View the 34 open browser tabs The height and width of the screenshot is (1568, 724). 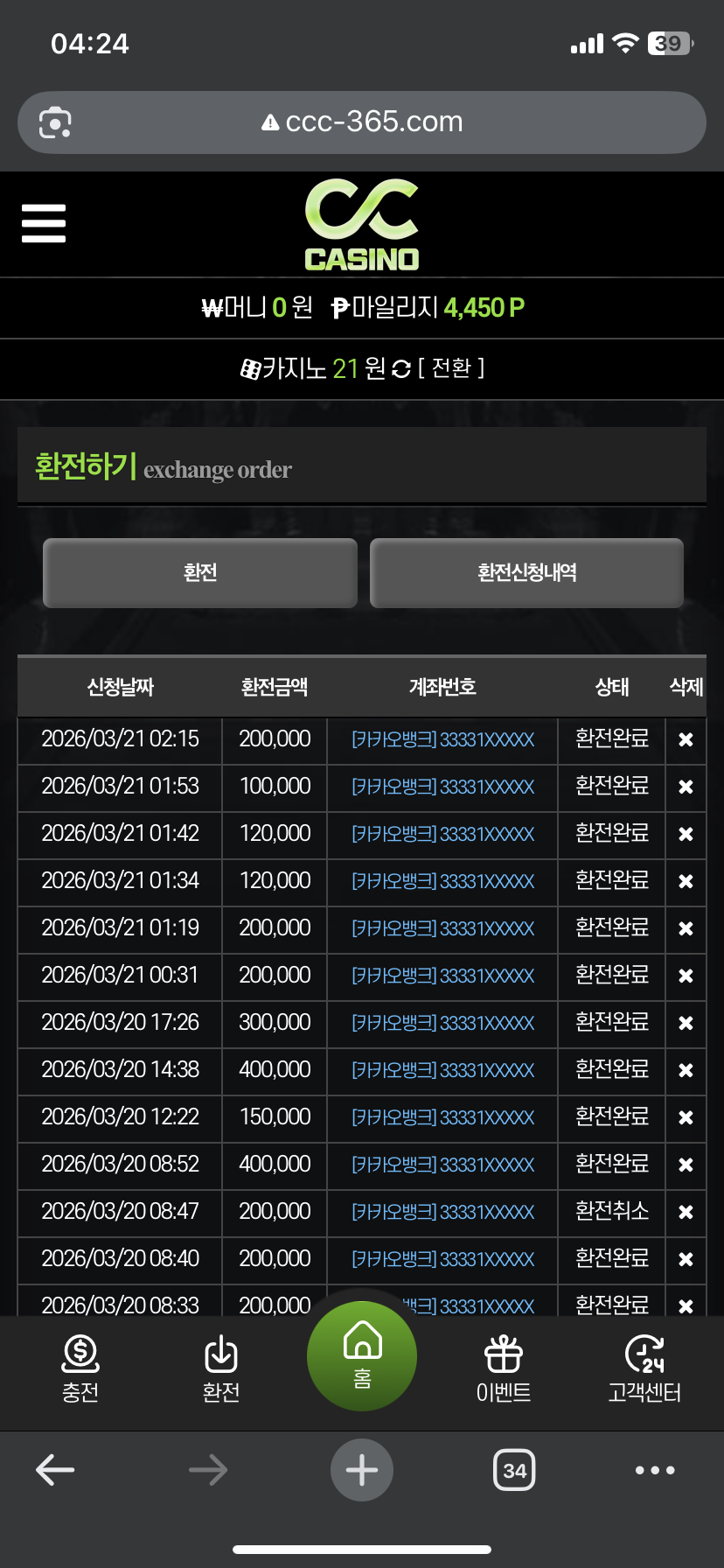point(514,1470)
